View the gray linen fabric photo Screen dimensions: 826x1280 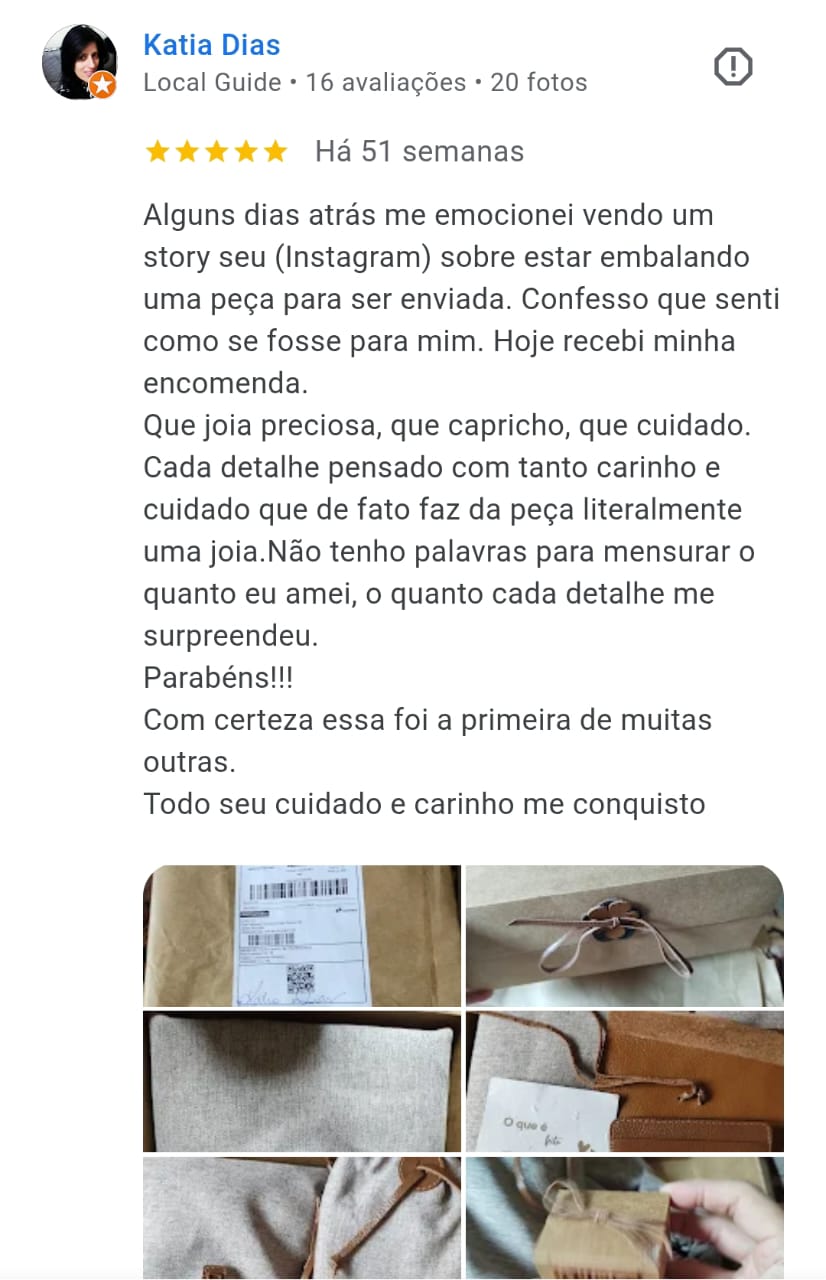302,1082
